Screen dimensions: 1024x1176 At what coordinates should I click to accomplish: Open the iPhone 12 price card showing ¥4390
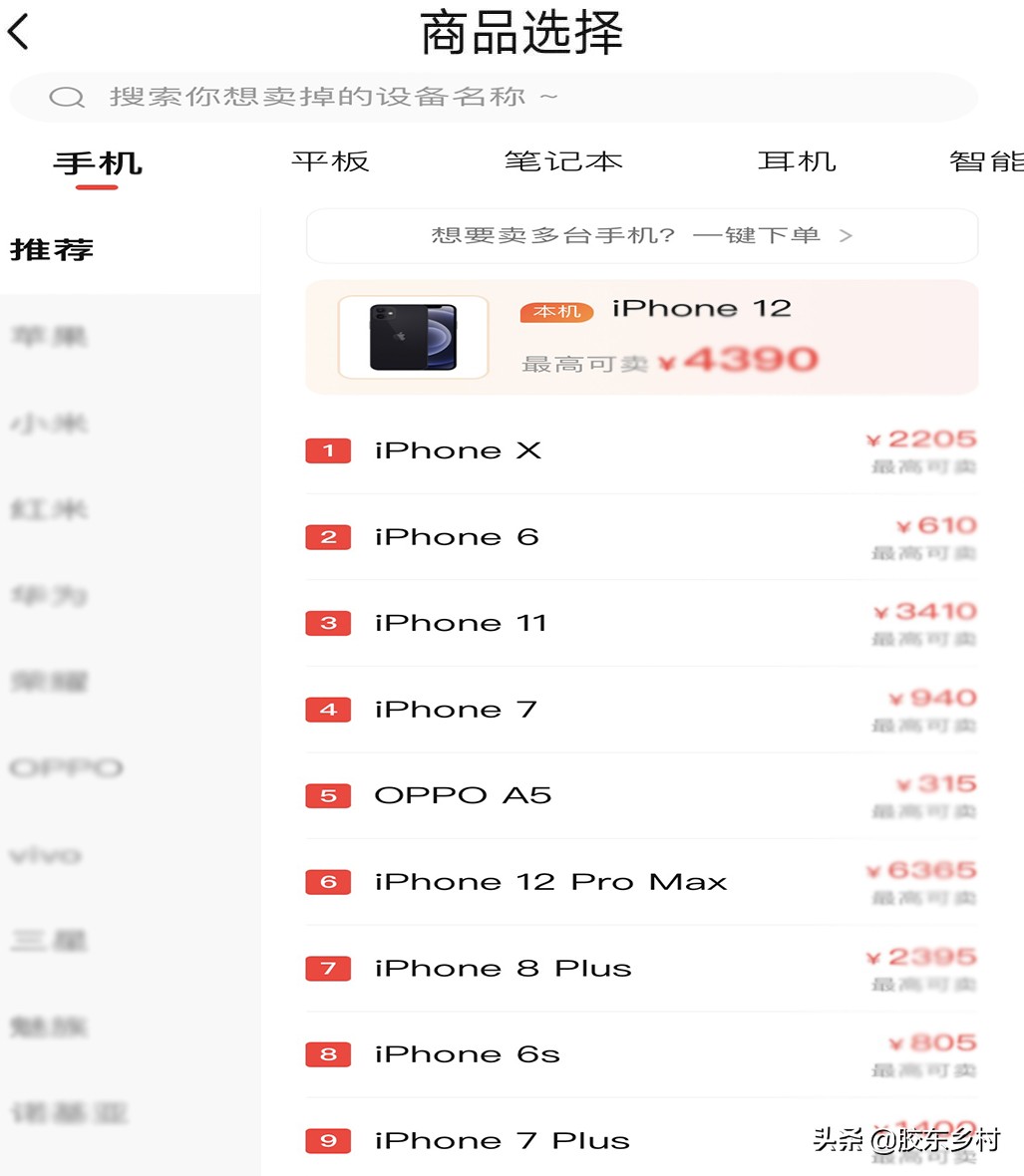point(641,336)
